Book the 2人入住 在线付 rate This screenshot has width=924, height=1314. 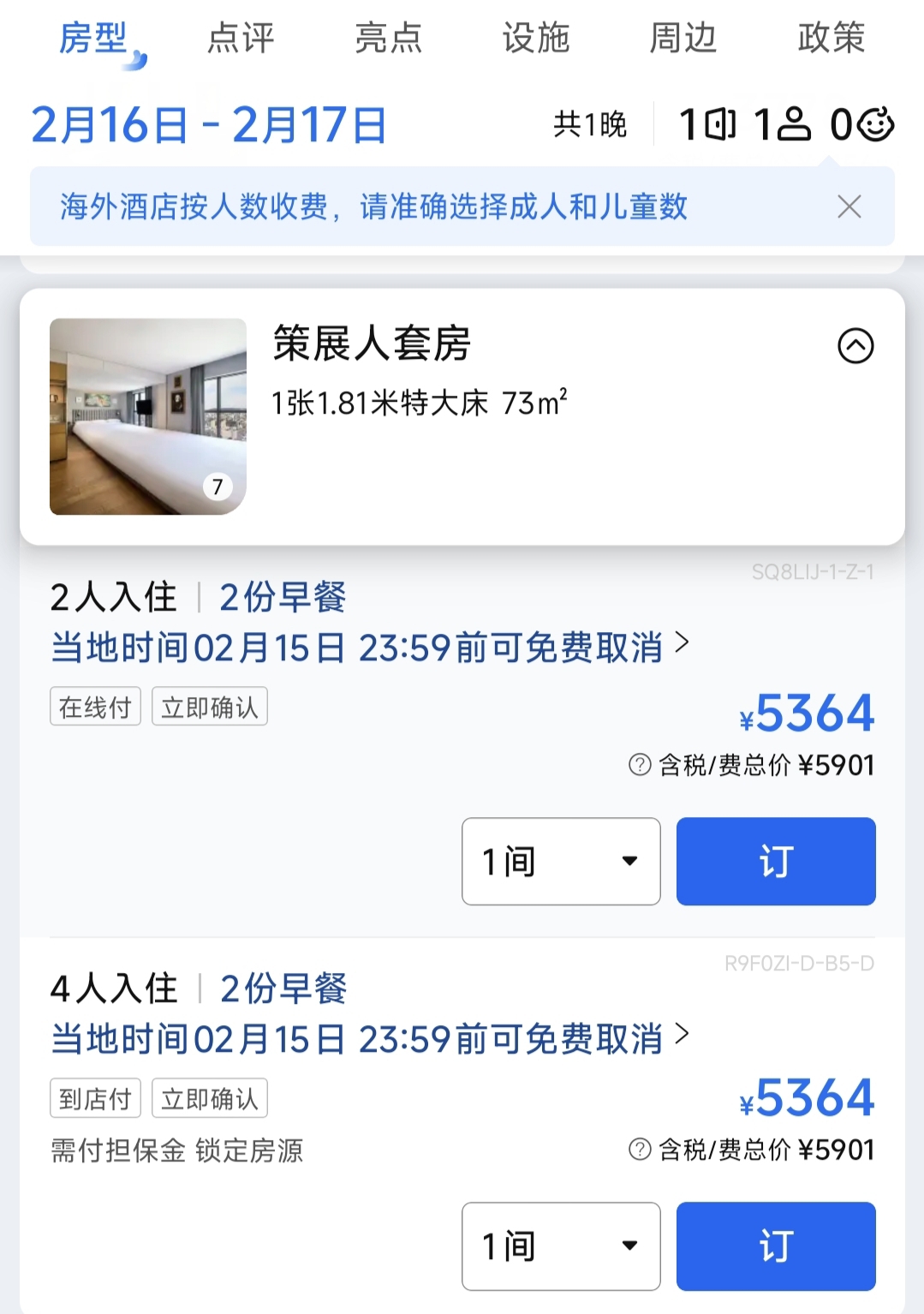tap(776, 861)
